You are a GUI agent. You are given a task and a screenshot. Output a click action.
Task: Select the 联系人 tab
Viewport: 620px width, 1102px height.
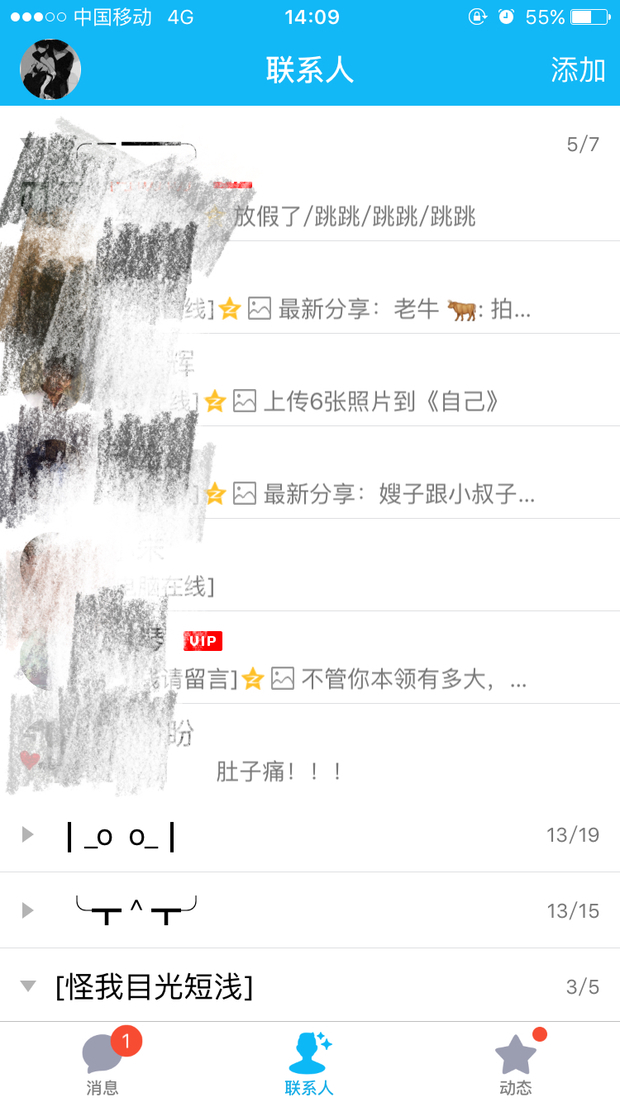coord(310,1063)
